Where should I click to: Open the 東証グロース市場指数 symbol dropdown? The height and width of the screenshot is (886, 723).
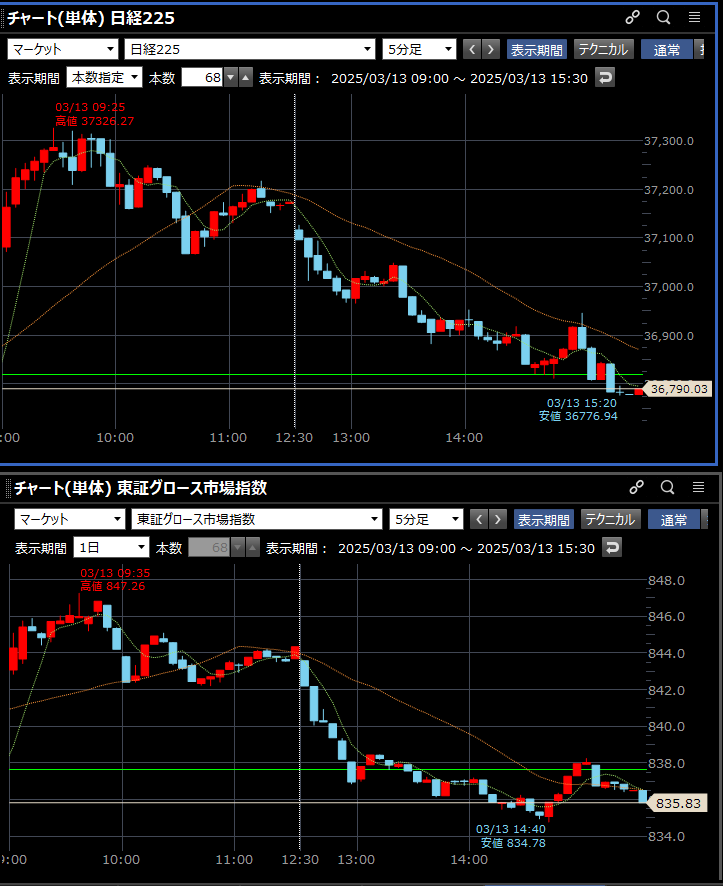[x=257, y=519]
